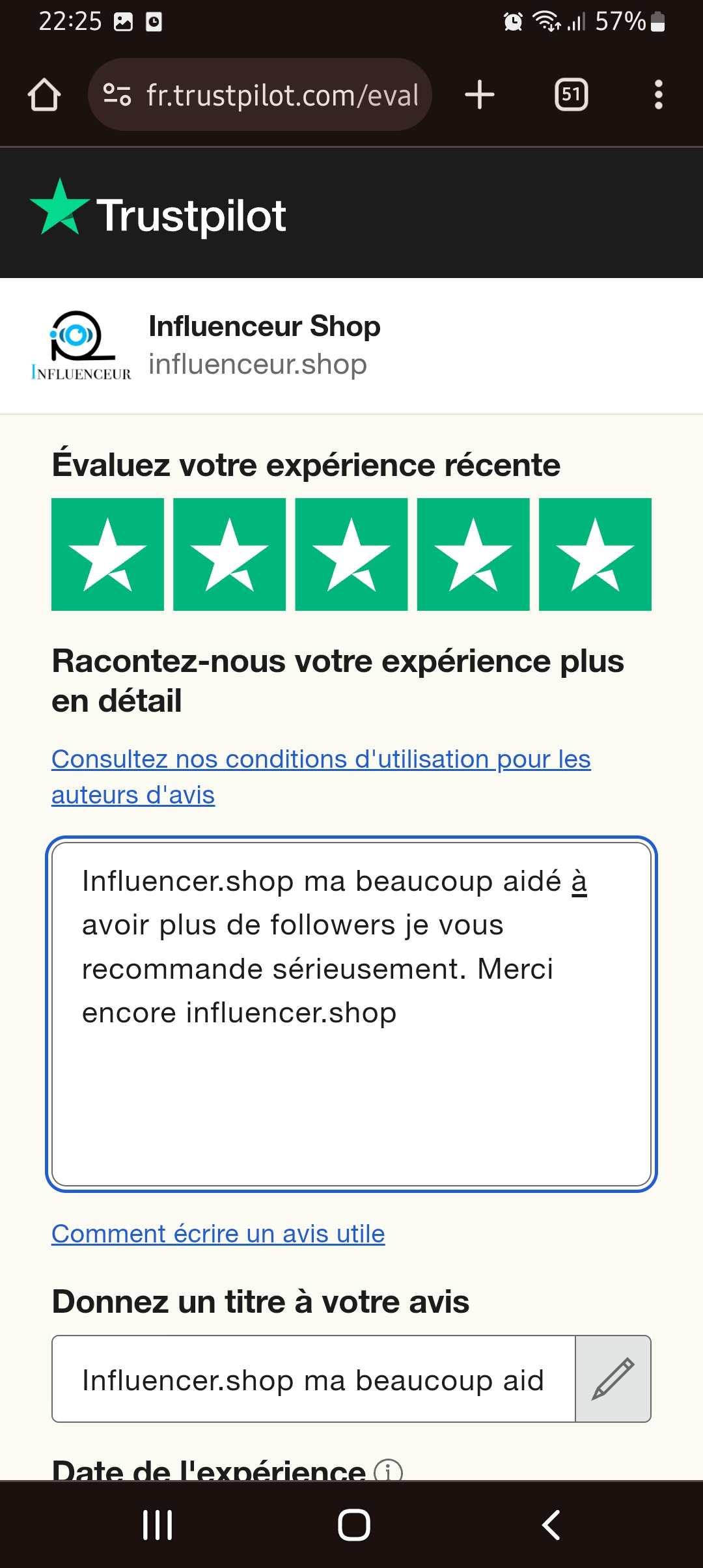The image size is (703, 1568).
Task: Open the recent apps view
Action: pyautogui.click(x=158, y=1524)
